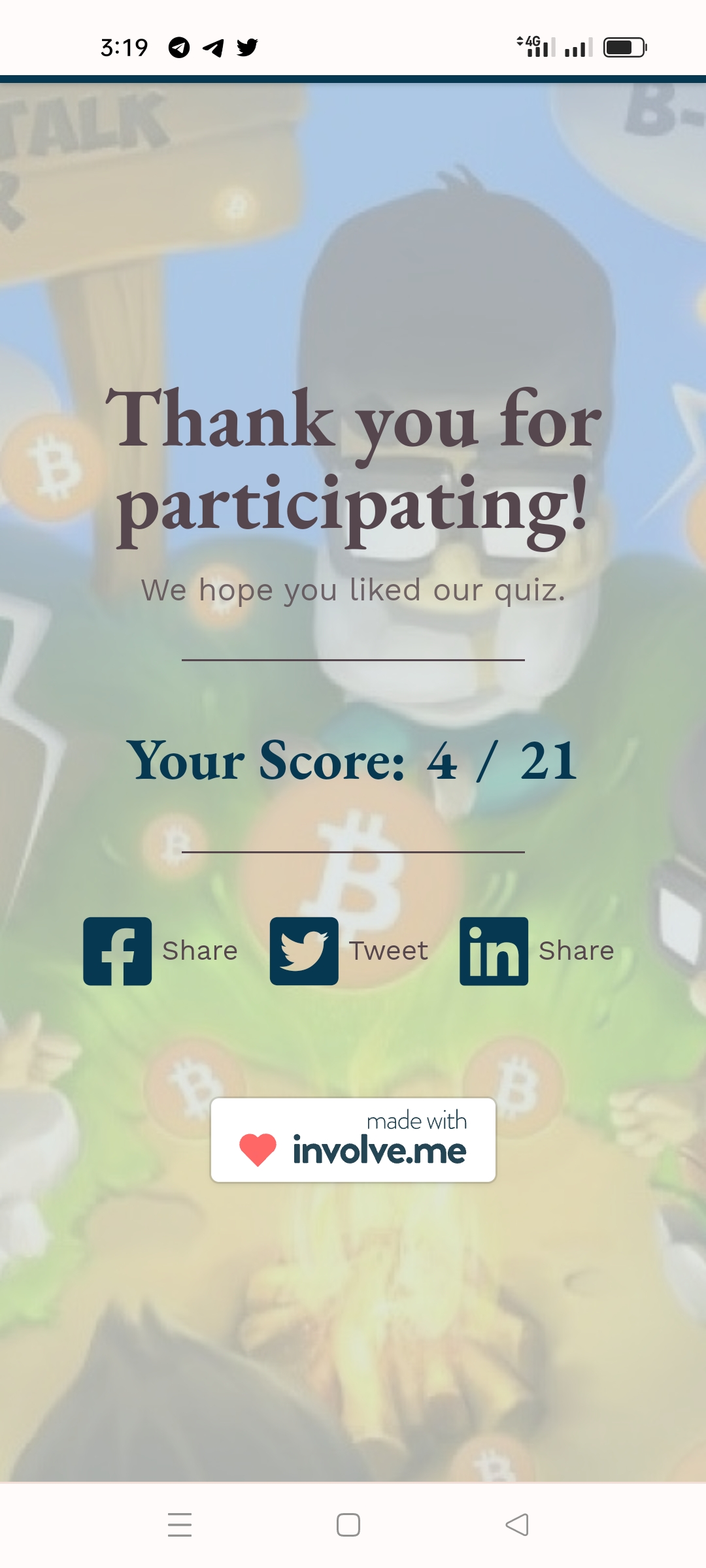Image resolution: width=706 pixels, height=1568 pixels.
Task: Open the made with involve.me badge
Action: (353, 1140)
